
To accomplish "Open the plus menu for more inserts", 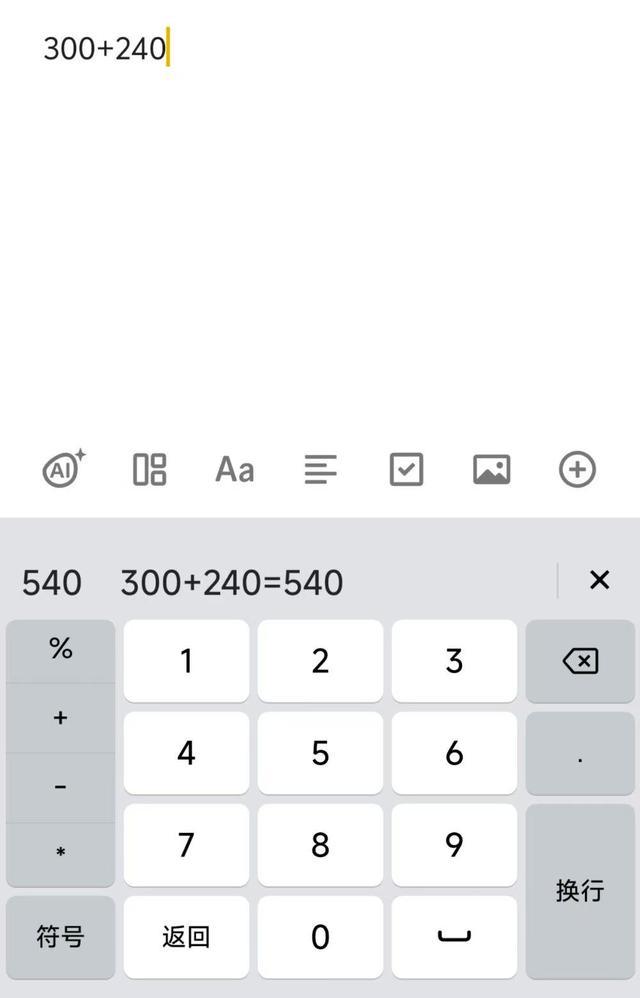I will coord(577,469).
